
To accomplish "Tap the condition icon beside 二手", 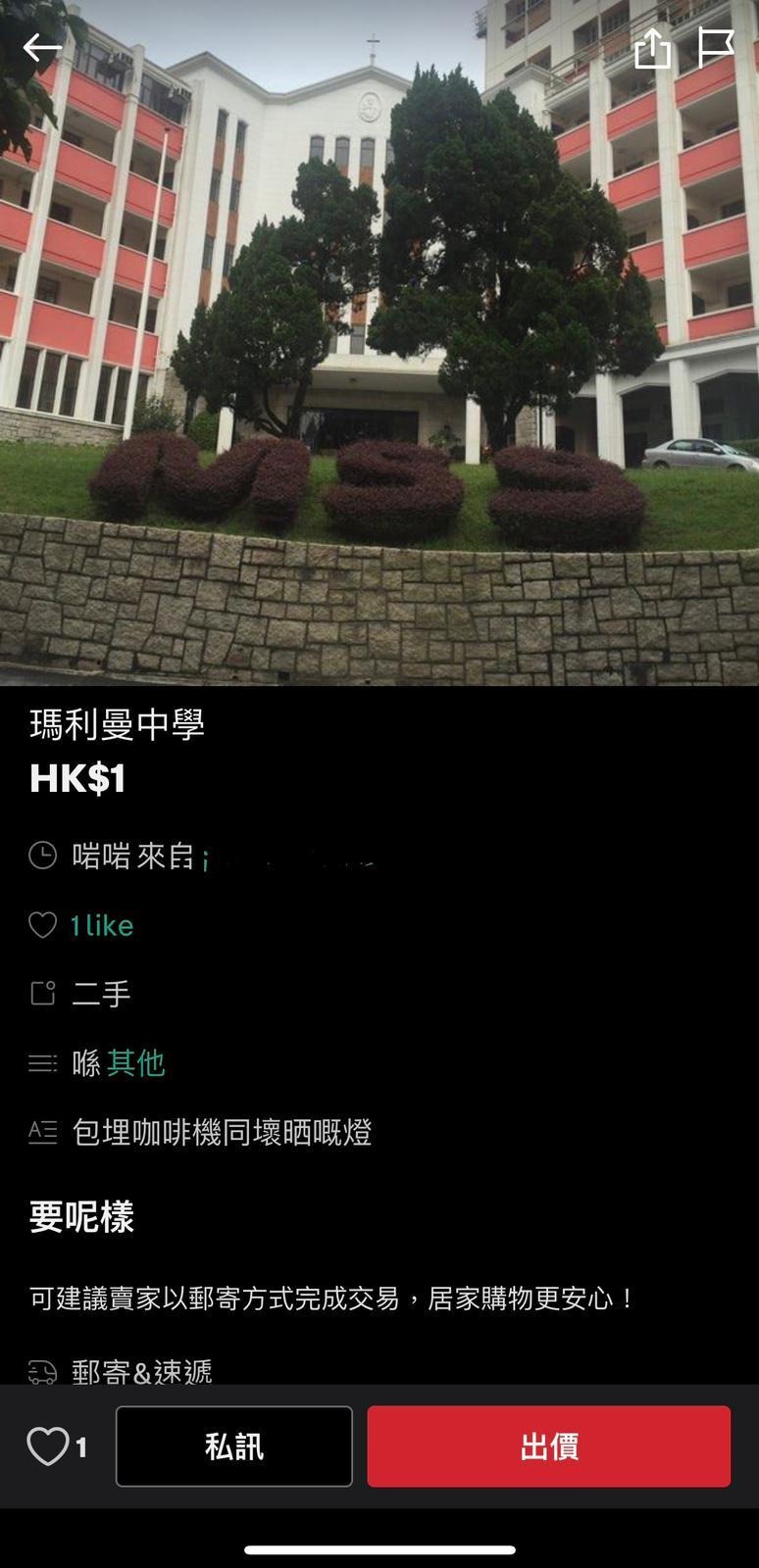I will click(43, 994).
